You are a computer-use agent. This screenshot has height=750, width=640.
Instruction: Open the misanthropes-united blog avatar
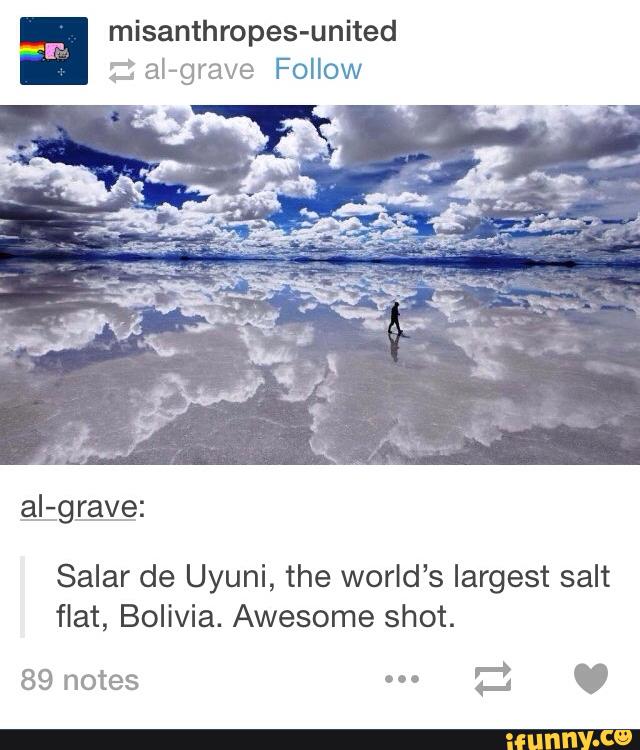46,51
